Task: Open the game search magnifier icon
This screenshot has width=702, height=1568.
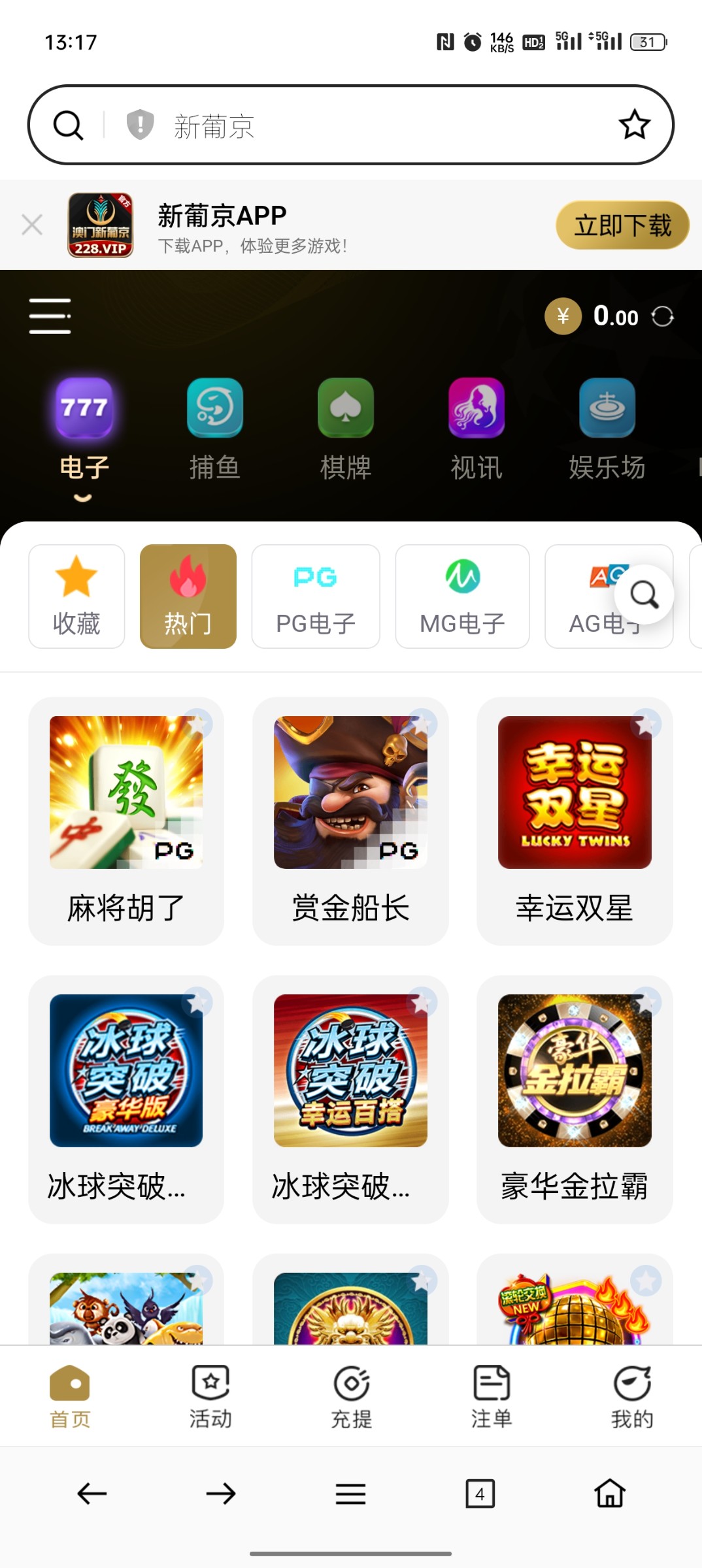Action: pyautogui.click(x=644, y=593)
